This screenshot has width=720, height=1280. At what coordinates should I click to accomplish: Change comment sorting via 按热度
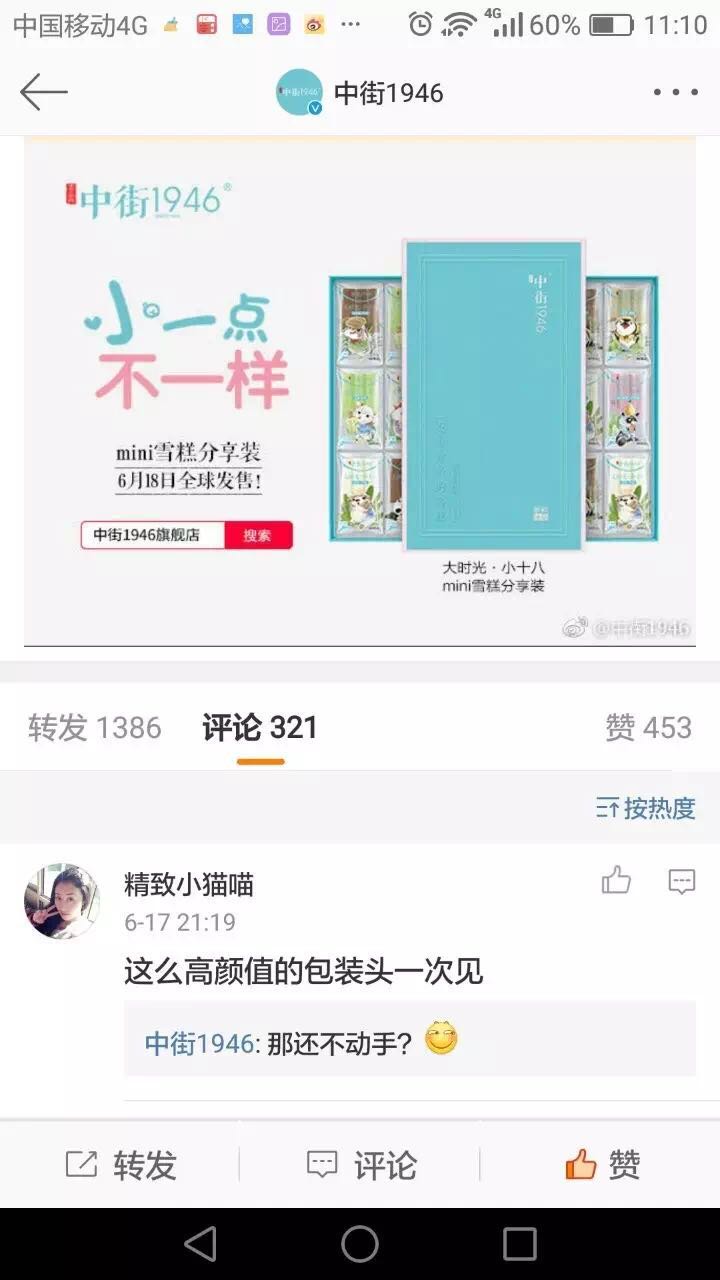(x=646, y=808)
